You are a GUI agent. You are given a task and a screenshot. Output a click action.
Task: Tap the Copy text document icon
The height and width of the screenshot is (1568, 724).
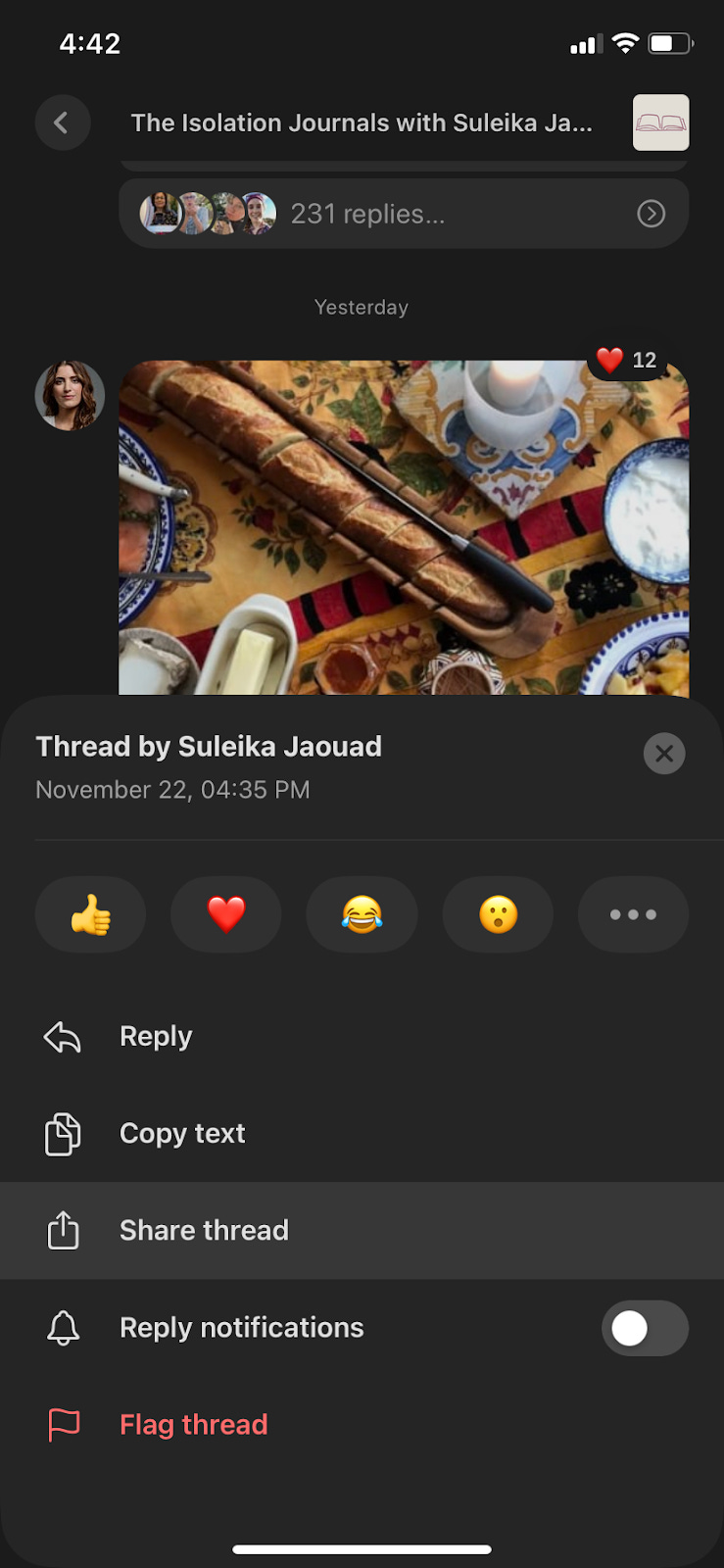pos(62,1133)
